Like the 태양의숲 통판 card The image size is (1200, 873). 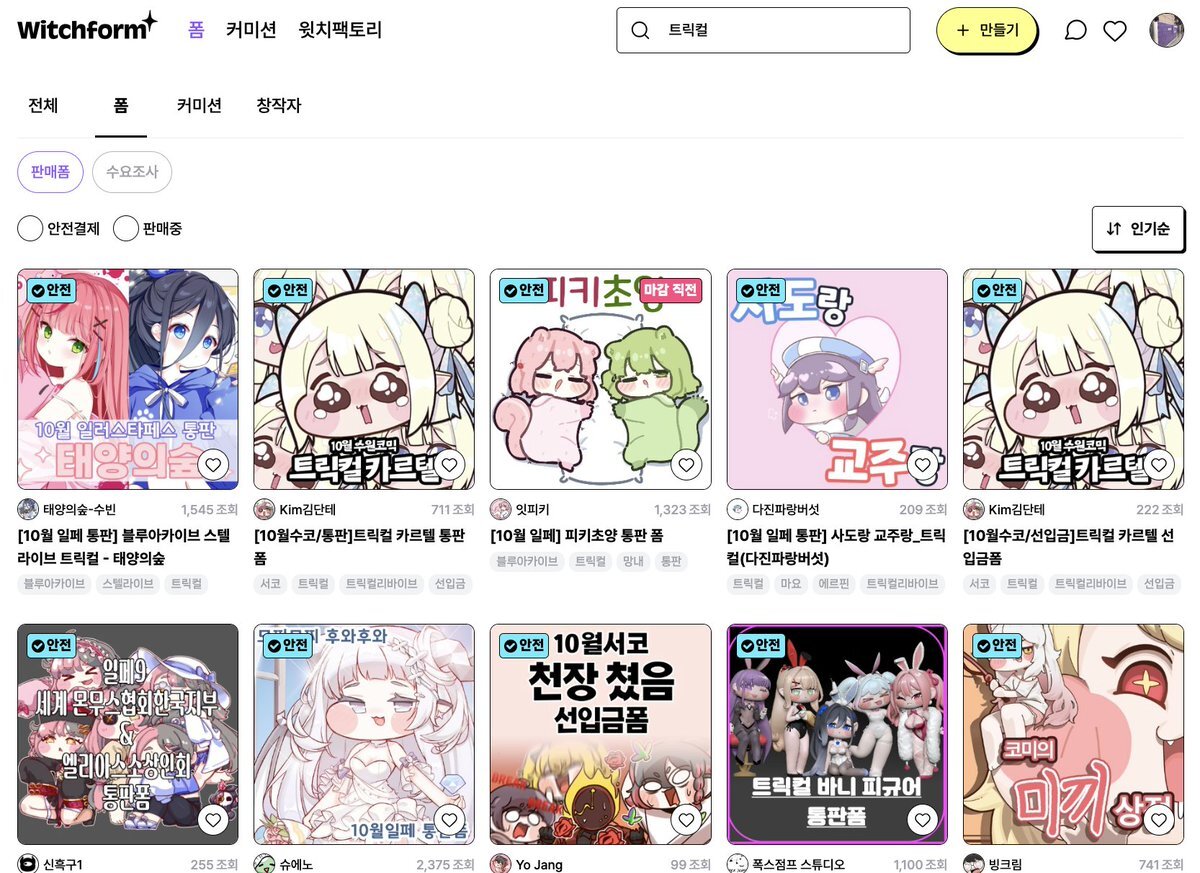[212, 465]
